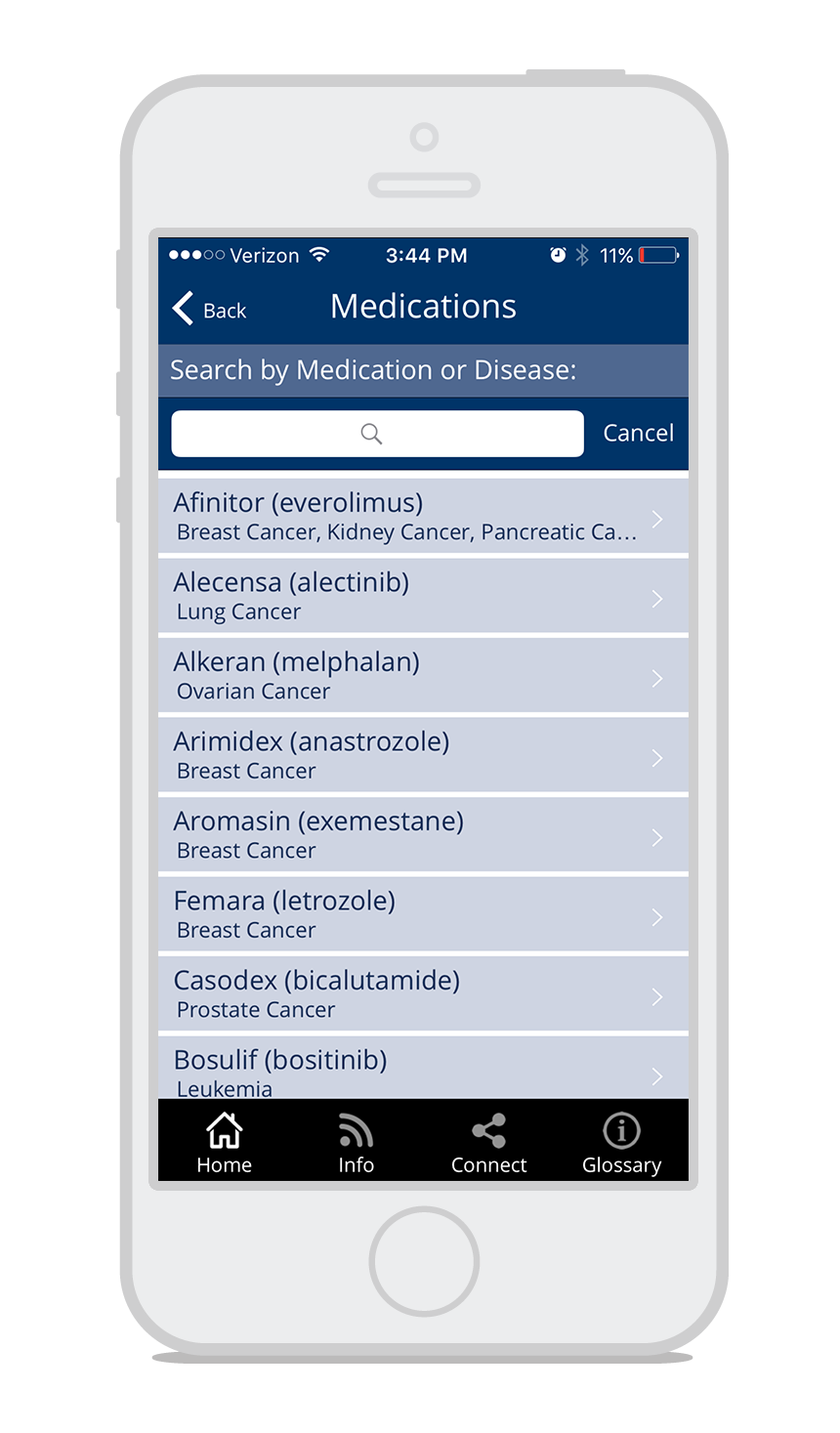The width and height of the screenshot is (840, 1433).
Task: Go to the Connect tab
Action: click(x=488, y=1142)
